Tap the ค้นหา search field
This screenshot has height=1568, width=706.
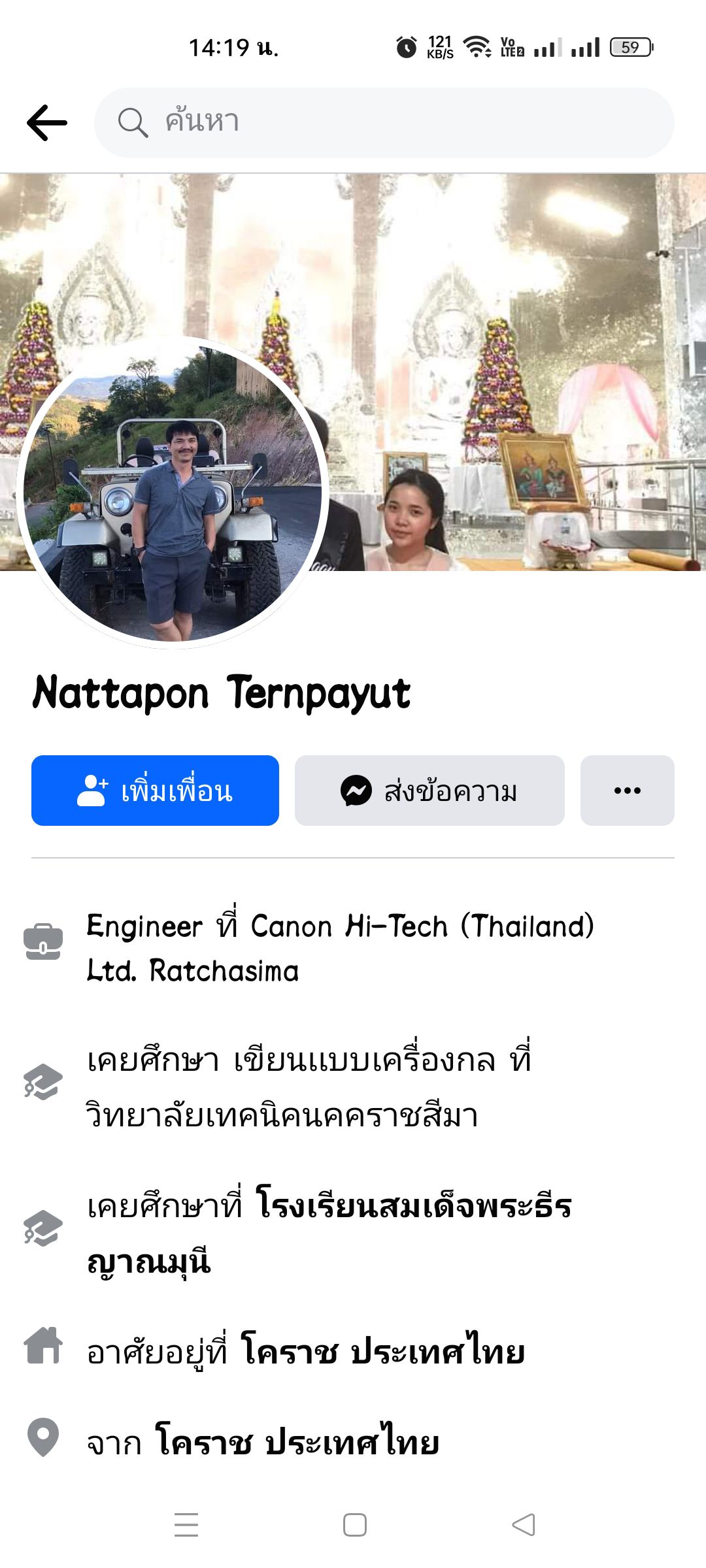click(384, 123)
